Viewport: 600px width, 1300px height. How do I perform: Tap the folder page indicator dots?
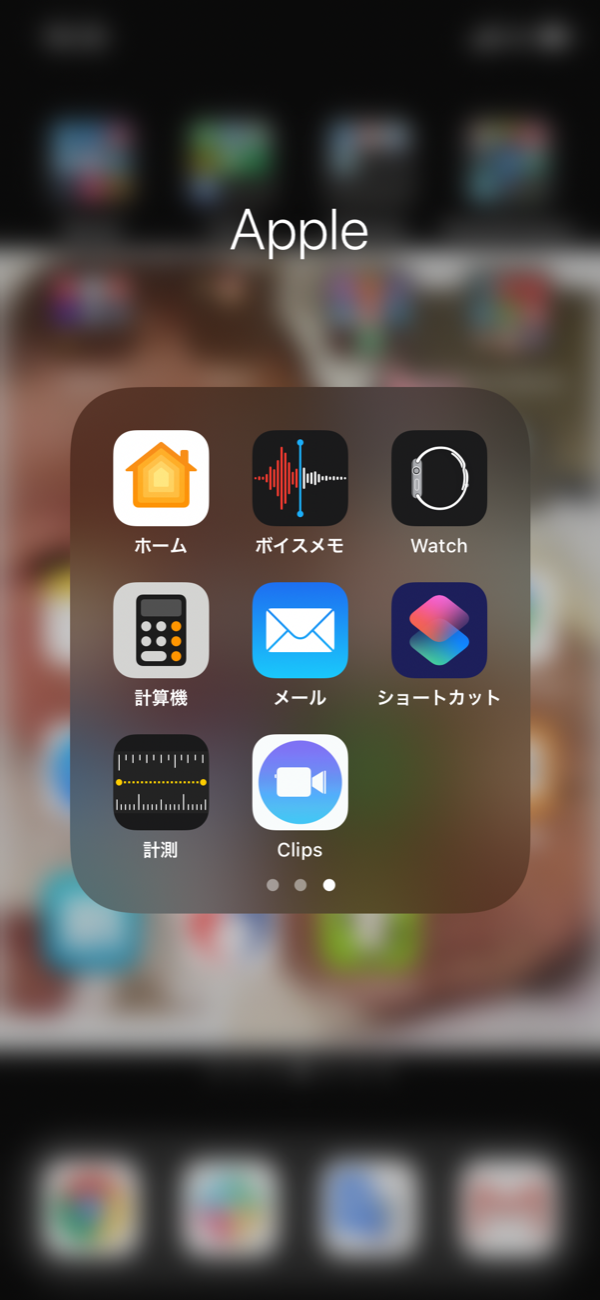tap(300, 885)
